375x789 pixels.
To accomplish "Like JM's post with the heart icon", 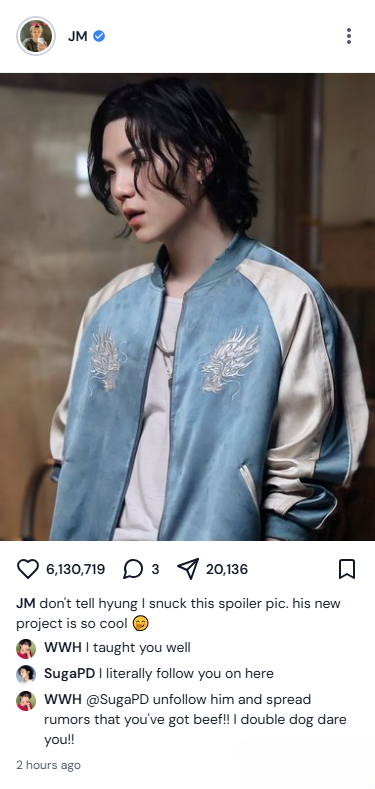I will pos(28,569).
